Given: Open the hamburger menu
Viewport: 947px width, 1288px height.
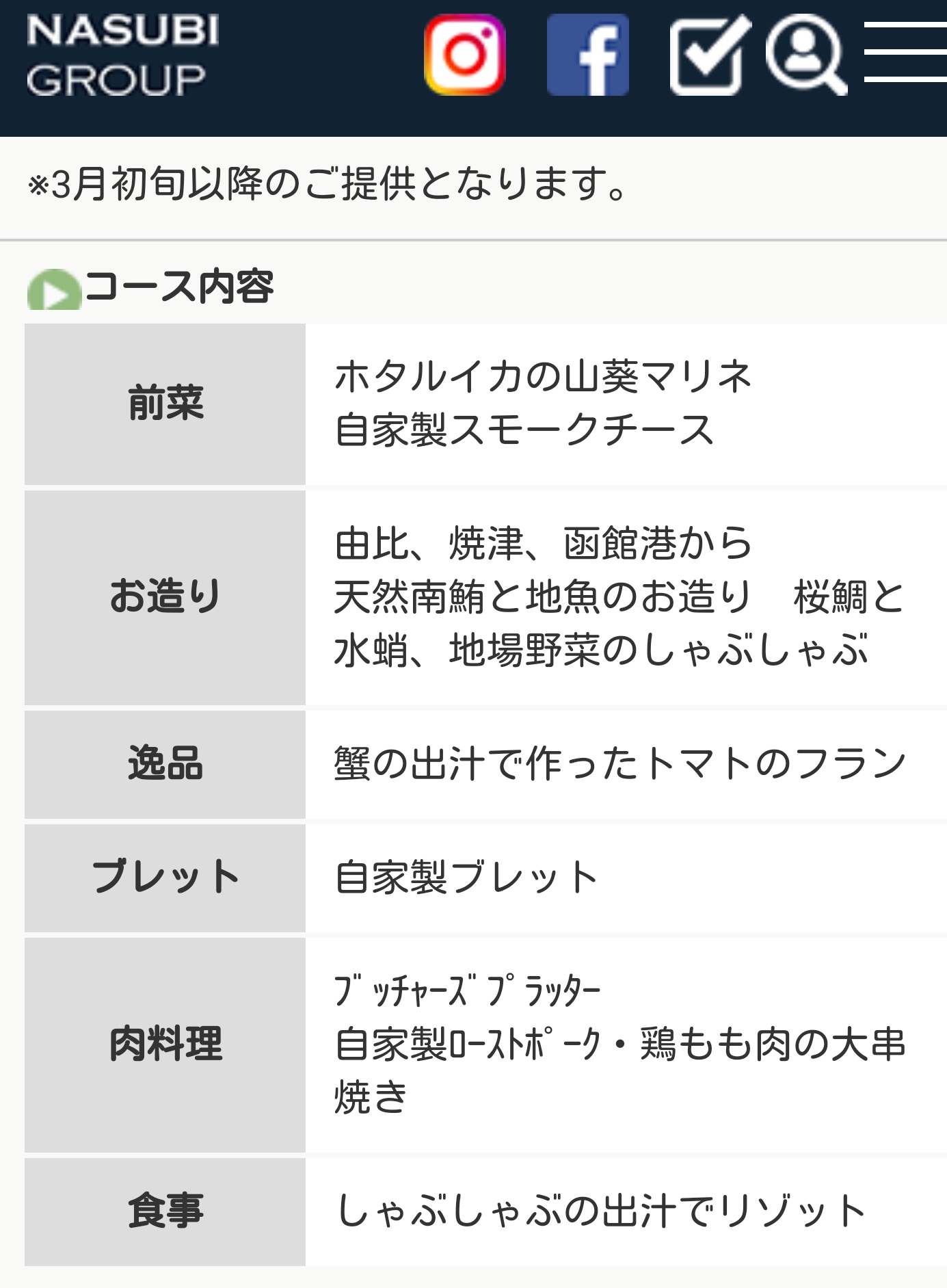Looking at the screenshot, I should tap(905, 53).
